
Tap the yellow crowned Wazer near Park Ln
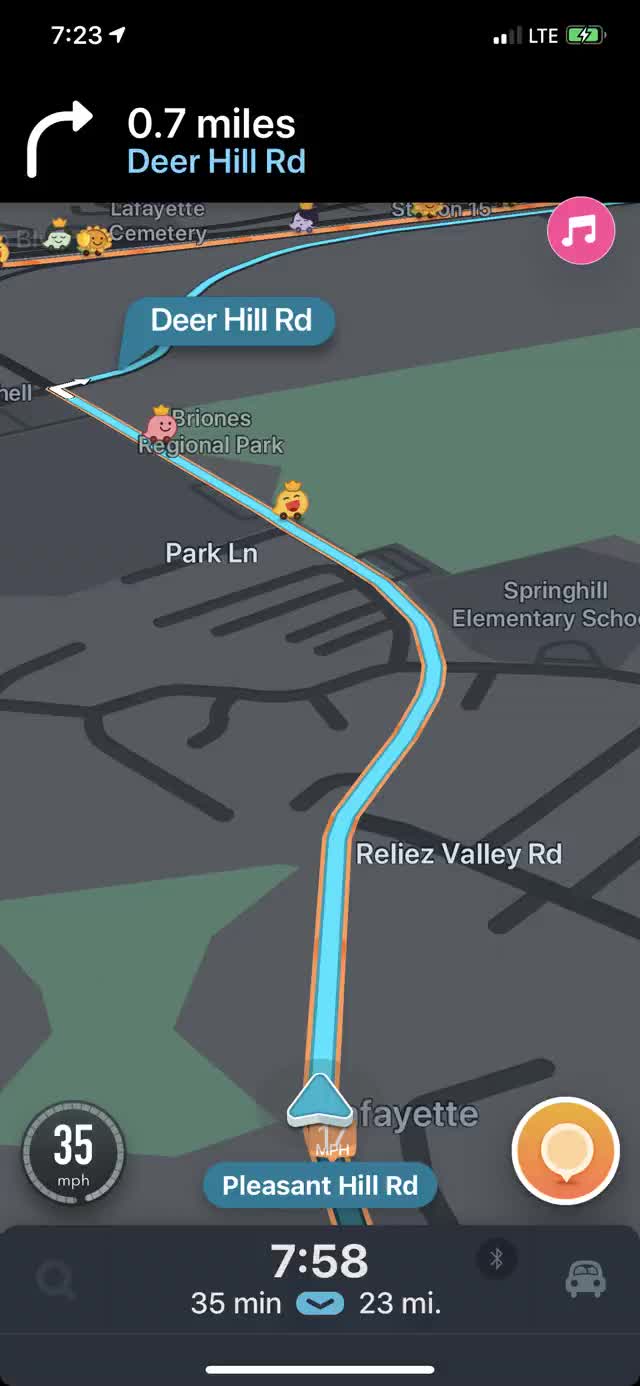pos(291,500)
